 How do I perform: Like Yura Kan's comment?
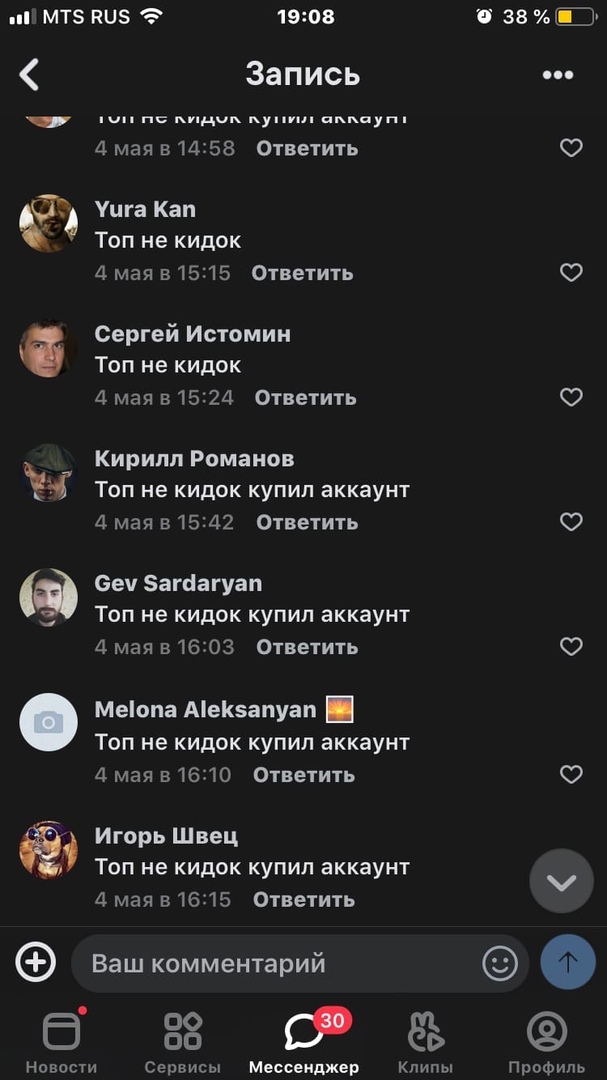point(570,272)
